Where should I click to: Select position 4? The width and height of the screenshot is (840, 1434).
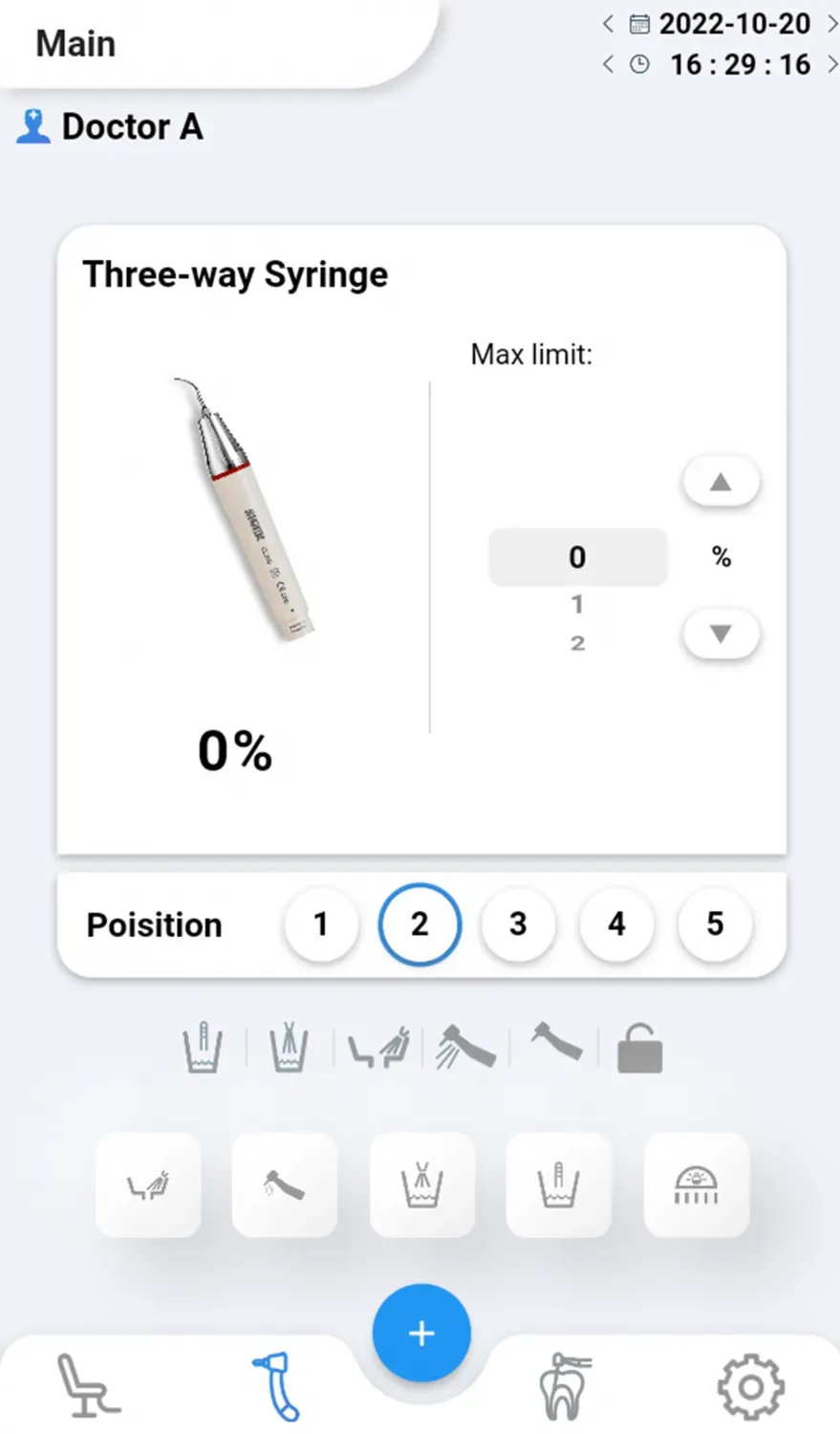pyautogui.click(x=616, y=924)
